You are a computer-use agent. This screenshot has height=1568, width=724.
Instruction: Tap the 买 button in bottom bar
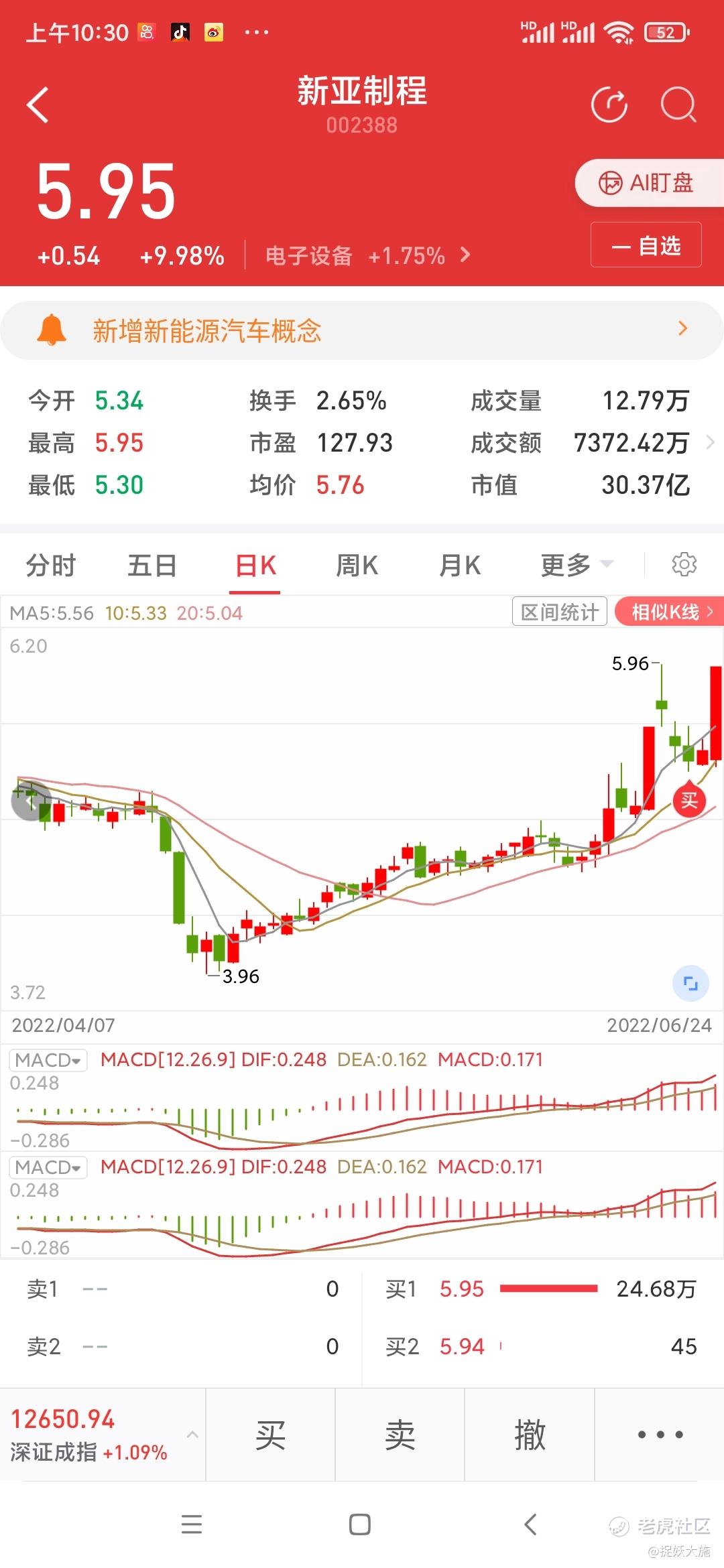point(270,1435)
